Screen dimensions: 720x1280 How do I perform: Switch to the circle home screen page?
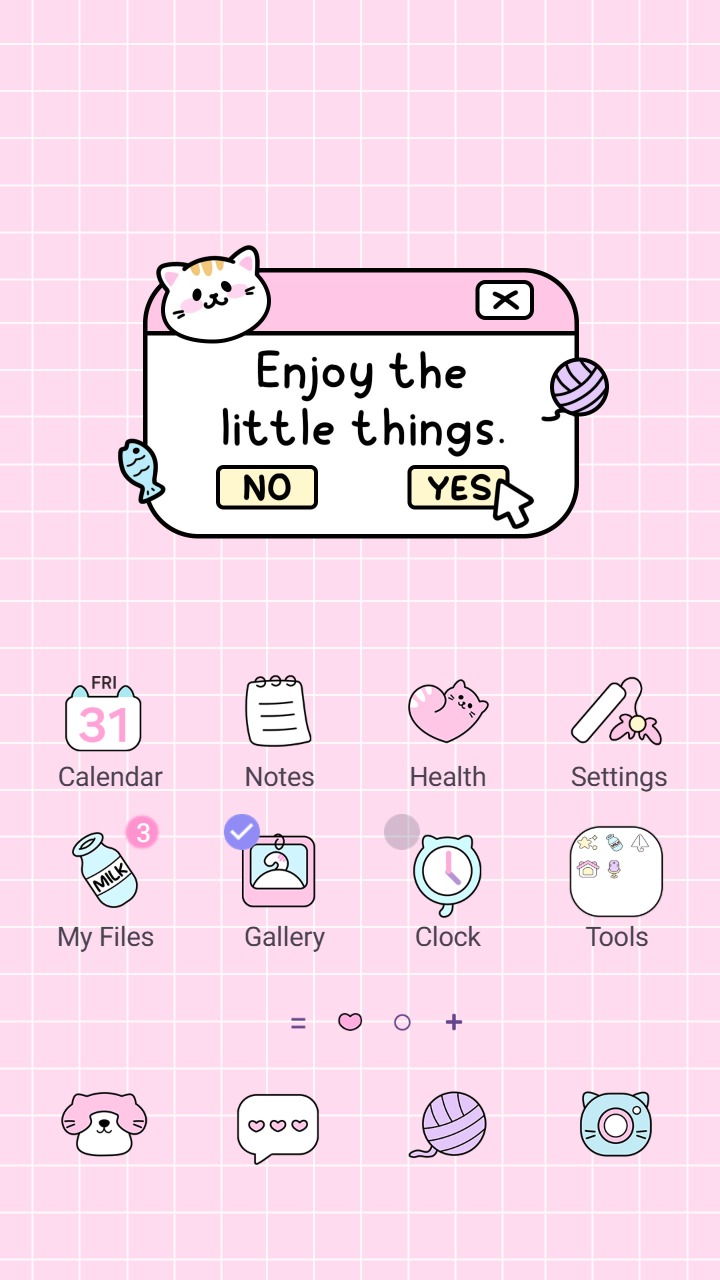point(402,1022)
